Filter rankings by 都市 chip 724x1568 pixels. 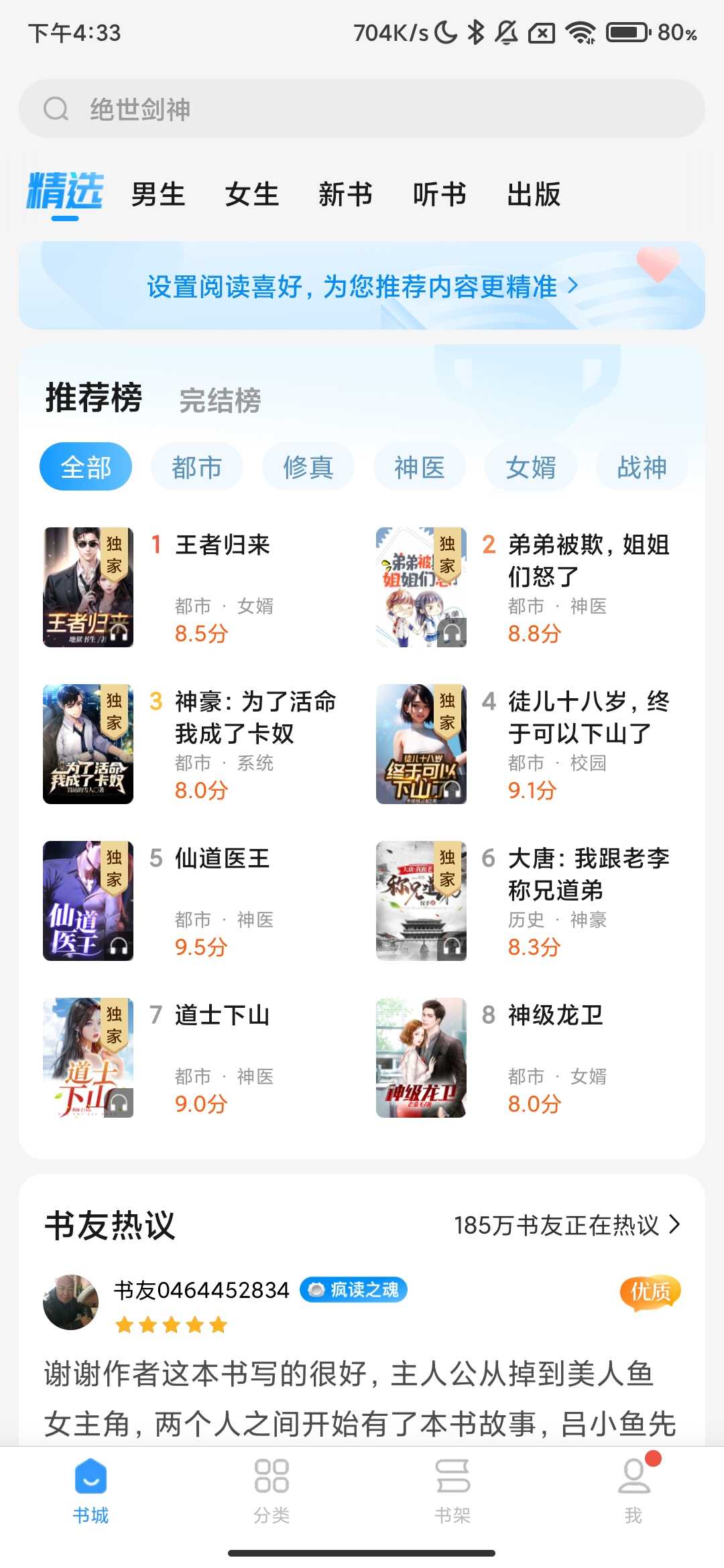196,467
